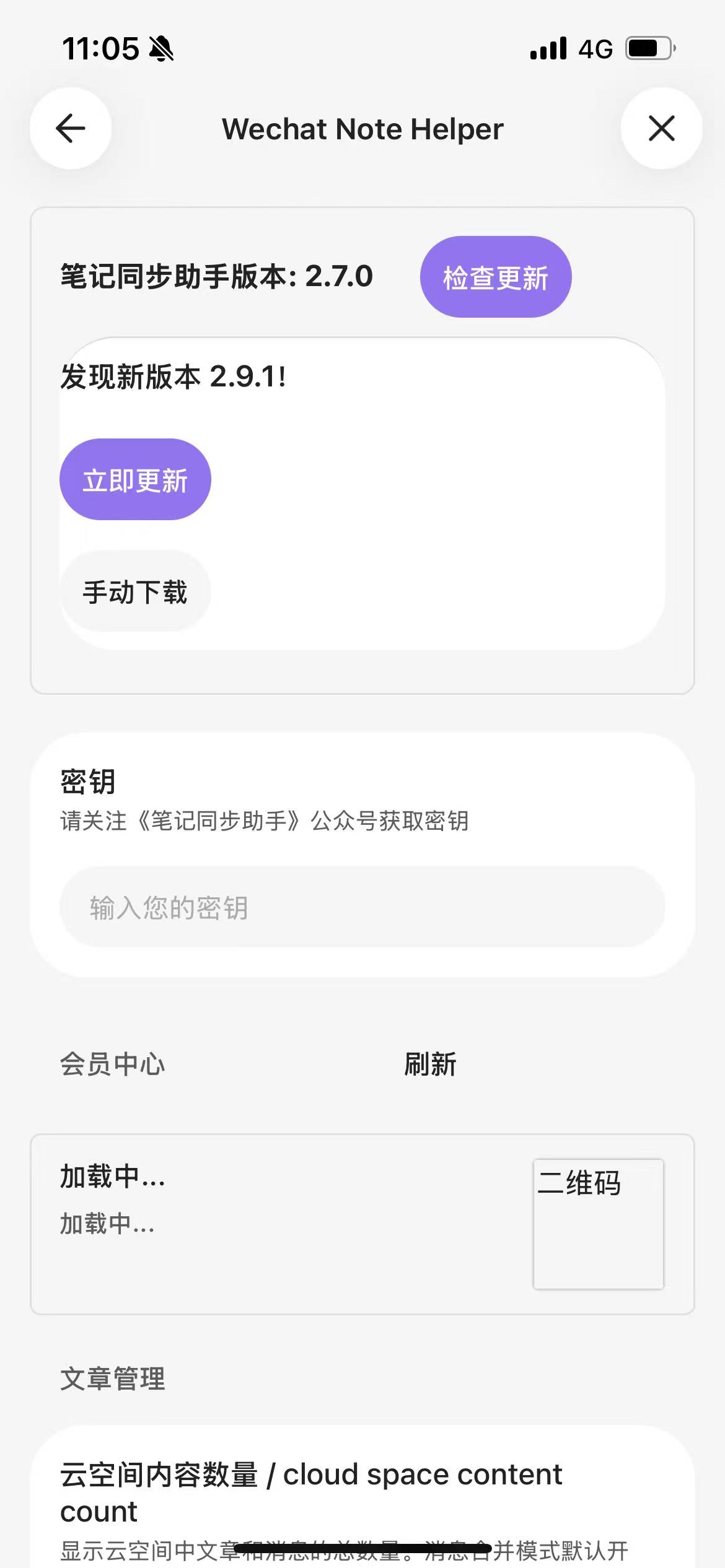This screenshot has height=1568, width=725.
Task: Tap the cloud space content count entry
Action: [x=310, y=1492]
